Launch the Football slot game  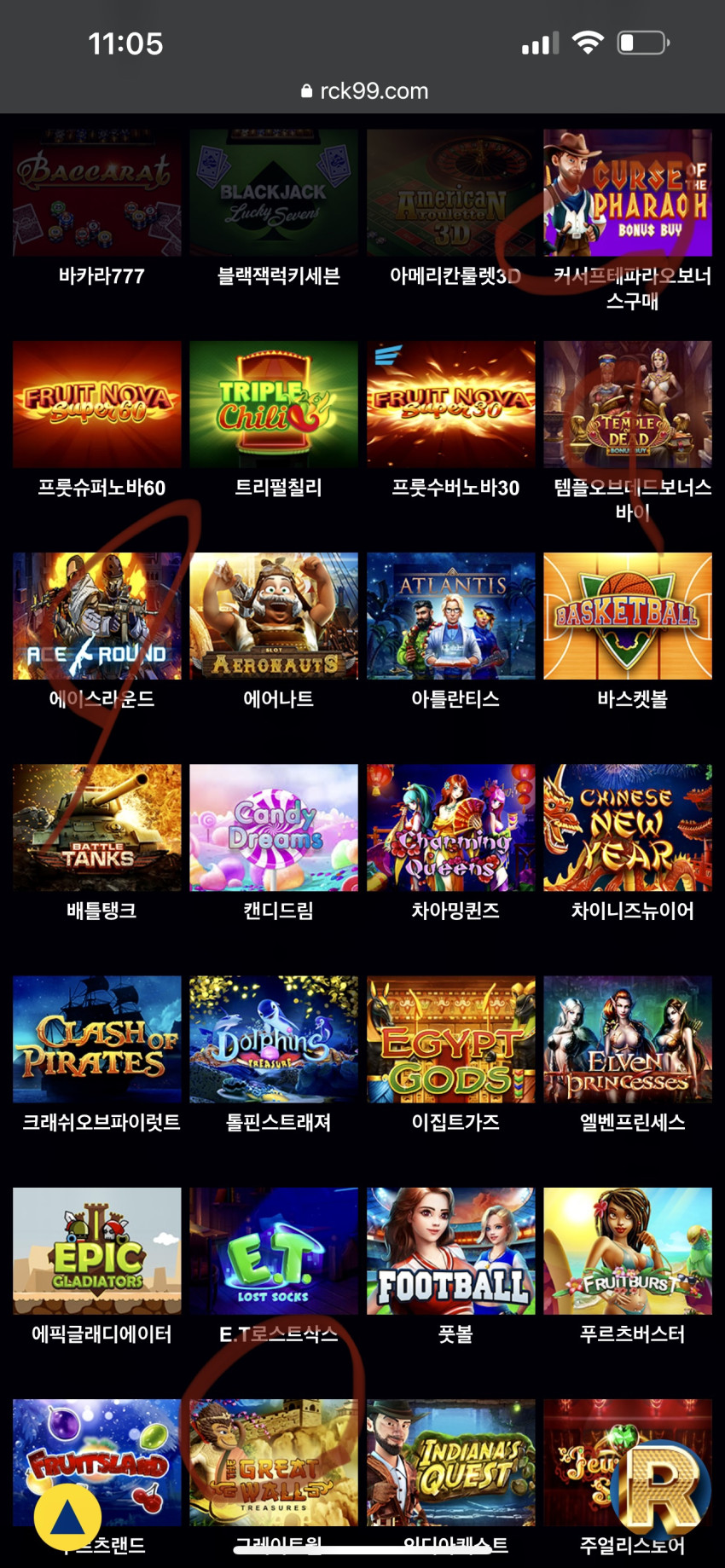click(451, 1250)
